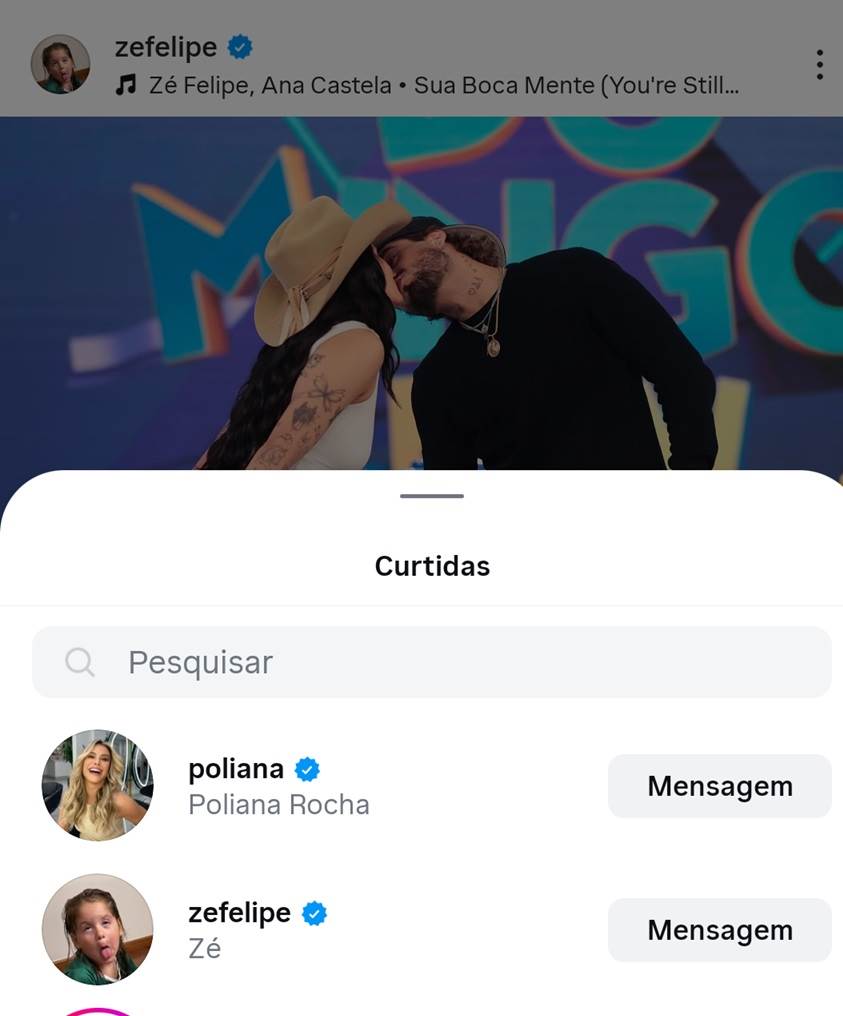
Task: Tap the Curtidas sheet drag handle
Action: pos(432,496)
